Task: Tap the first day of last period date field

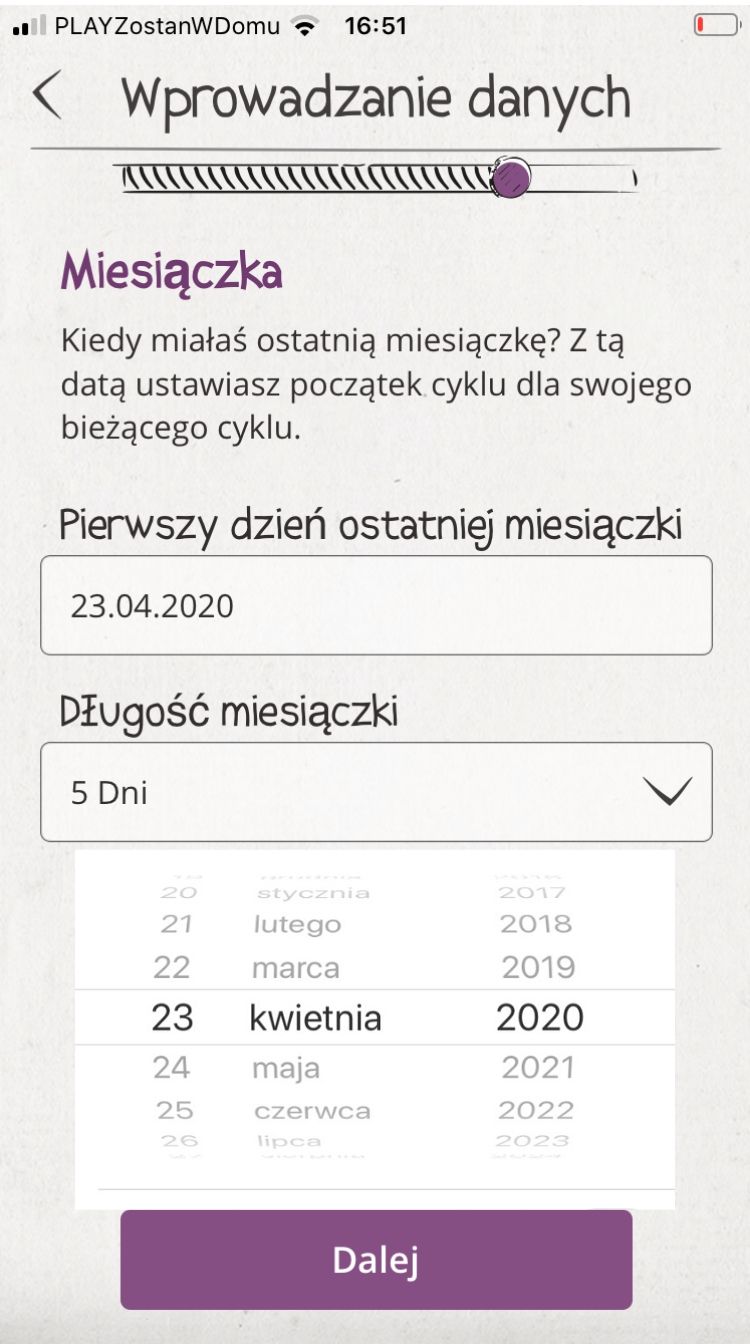Action: click(376, 605)
